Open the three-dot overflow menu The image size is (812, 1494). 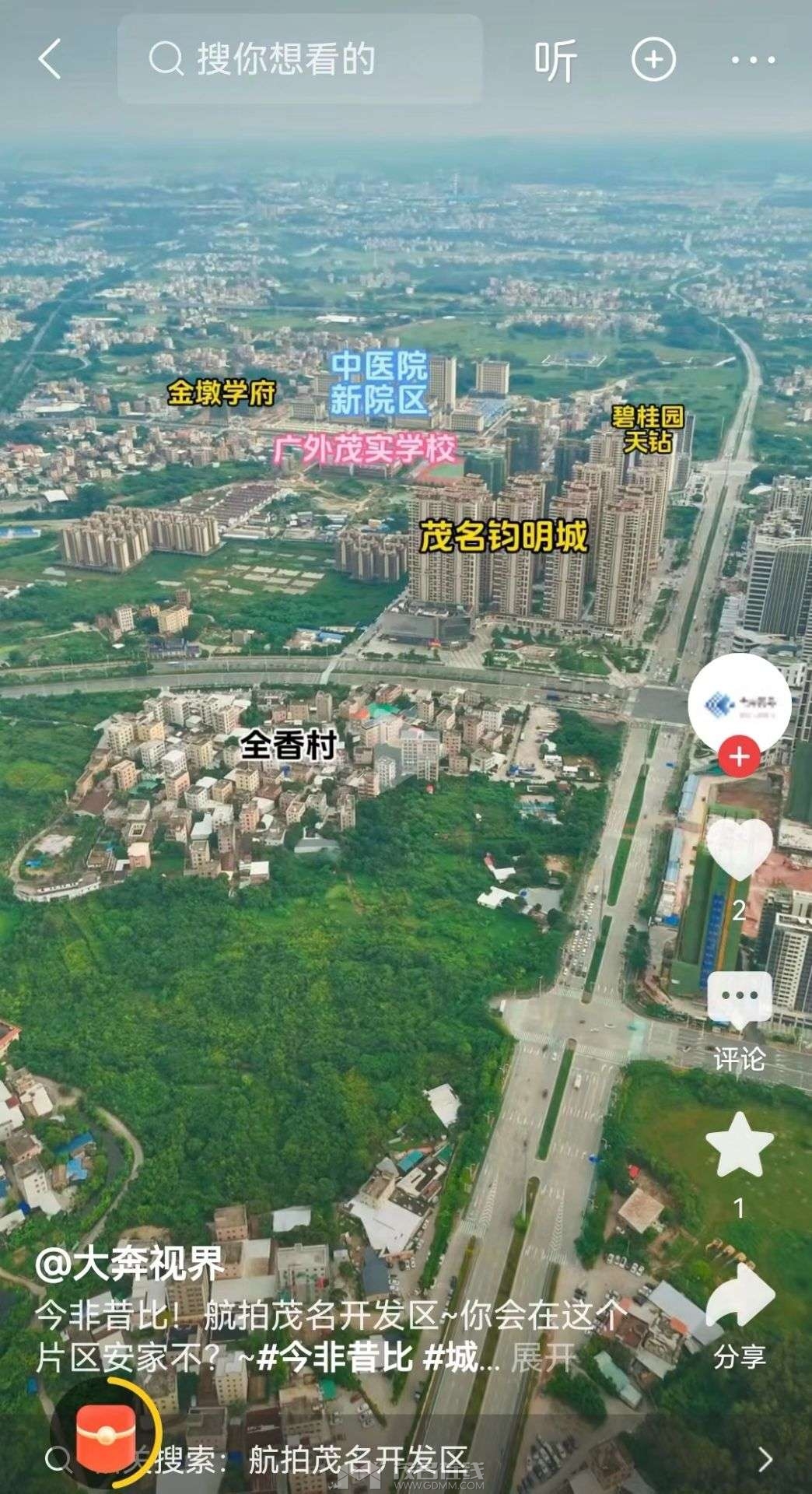pyautogui.click(x=753, y=60)
